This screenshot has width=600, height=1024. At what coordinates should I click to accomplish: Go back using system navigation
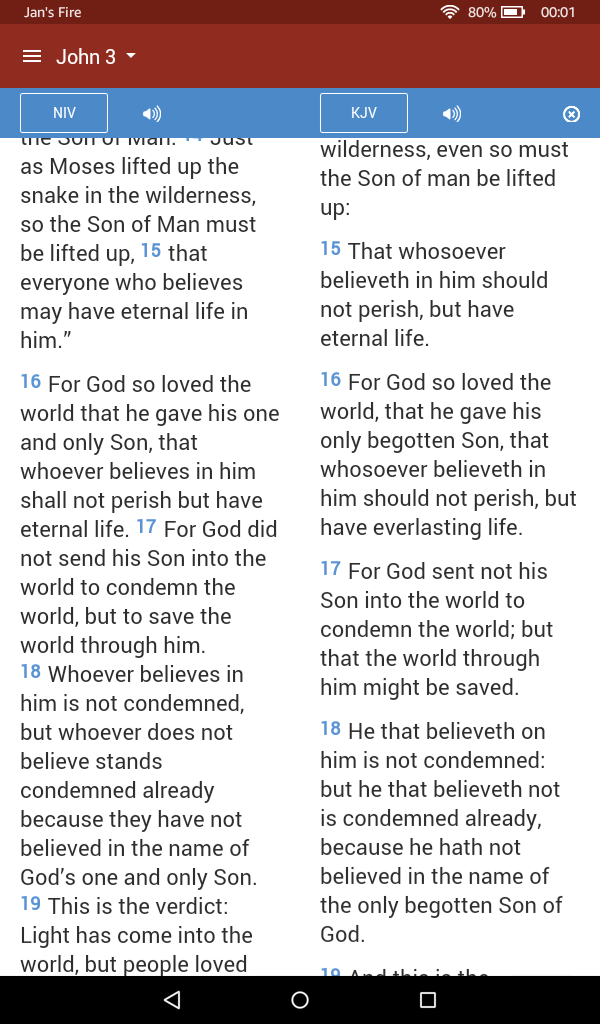172,1000
